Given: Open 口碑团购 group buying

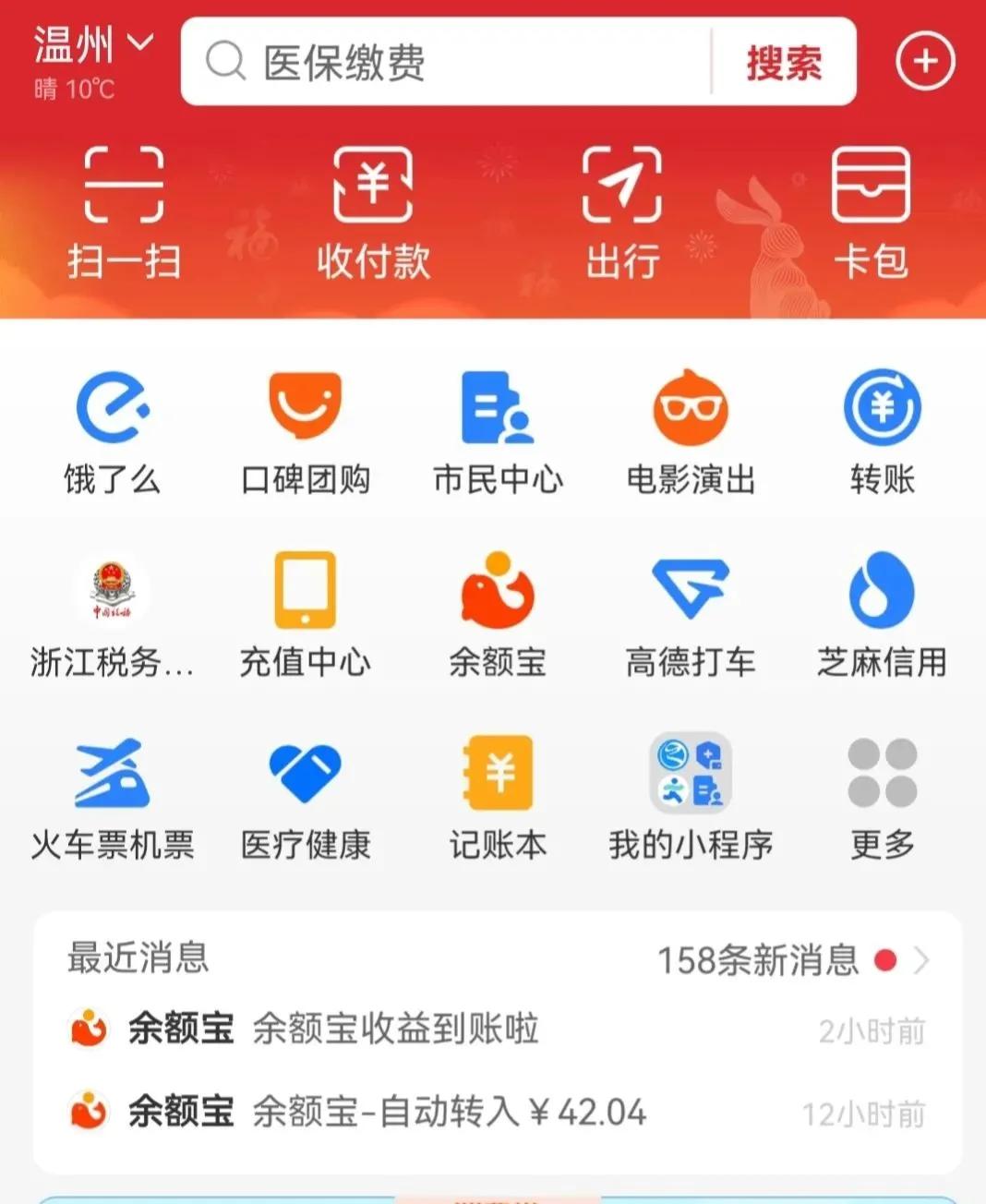Looking at the screenshot, I should (305, 429).
